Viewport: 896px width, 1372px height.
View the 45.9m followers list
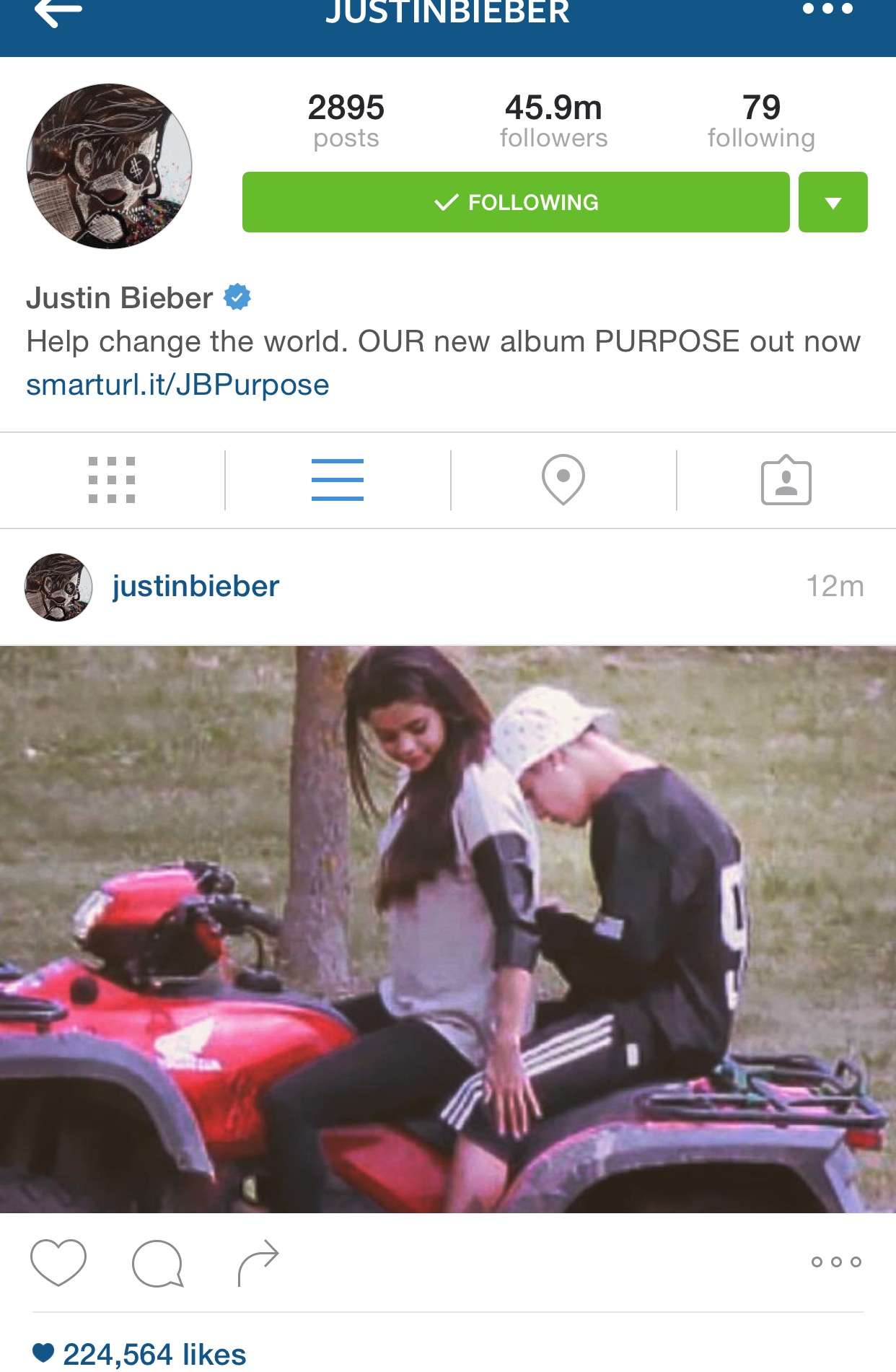tap(553, 121)
